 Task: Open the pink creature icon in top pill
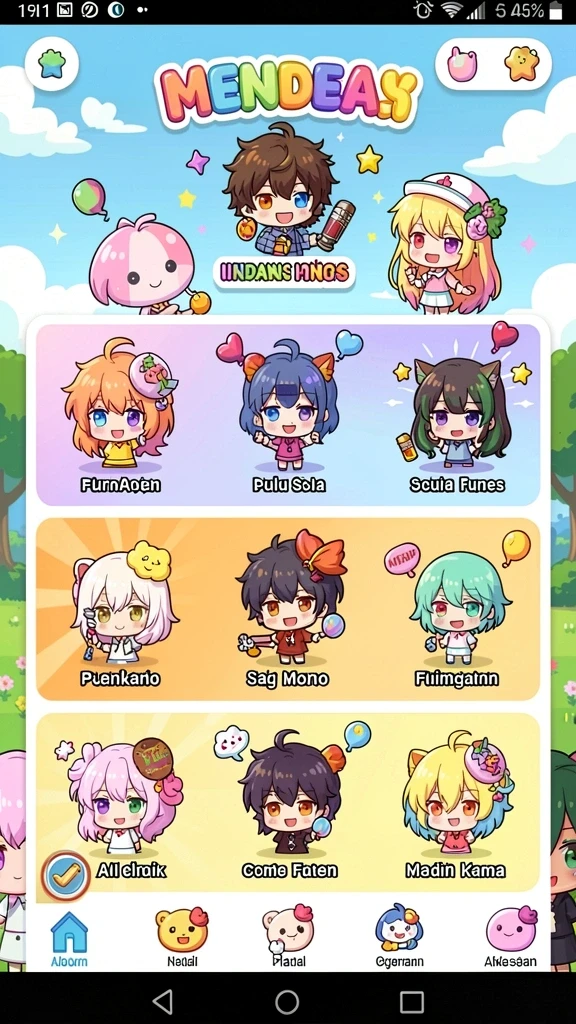462,65
